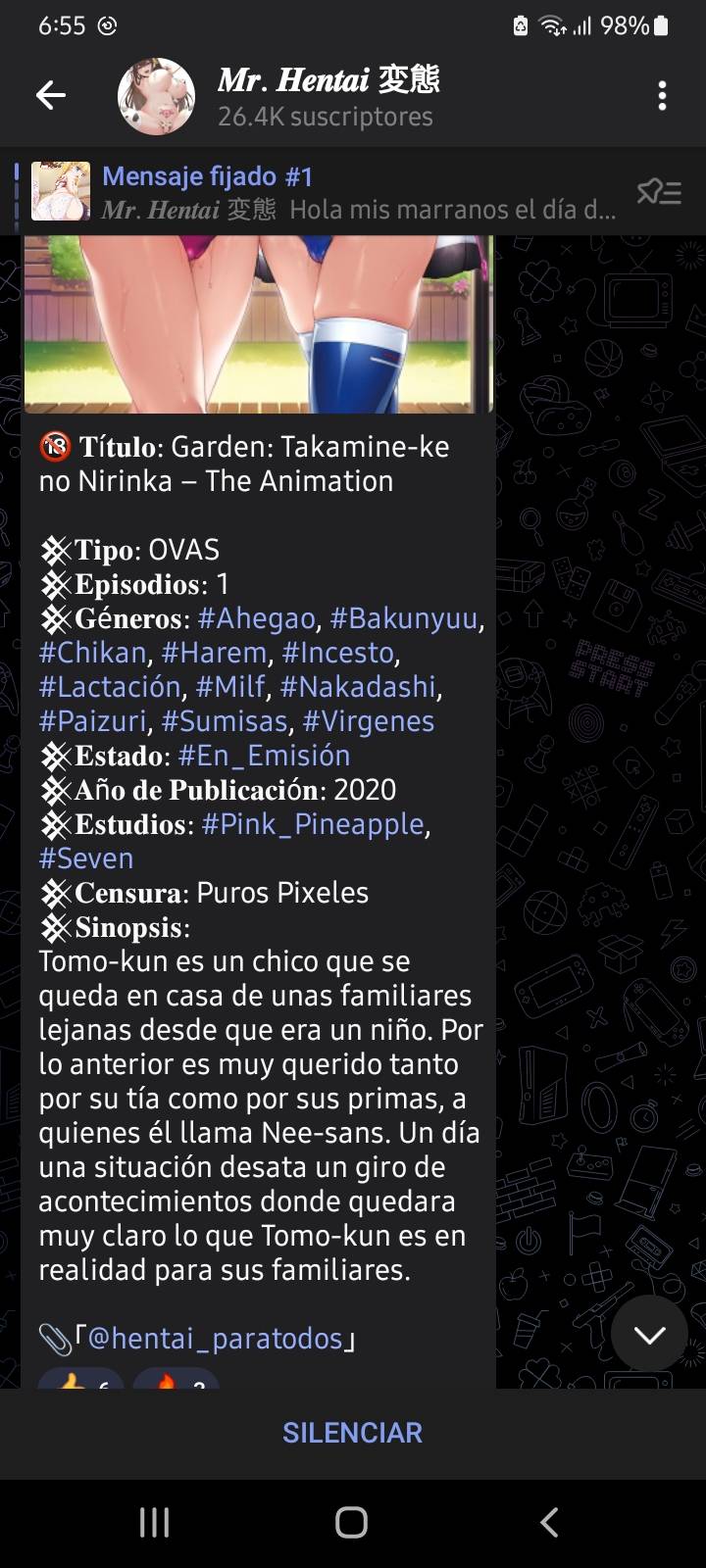This screenshot has height=1568, width=706.
Task: Open the #Seven studio hashtag
Action: (86, 858)
